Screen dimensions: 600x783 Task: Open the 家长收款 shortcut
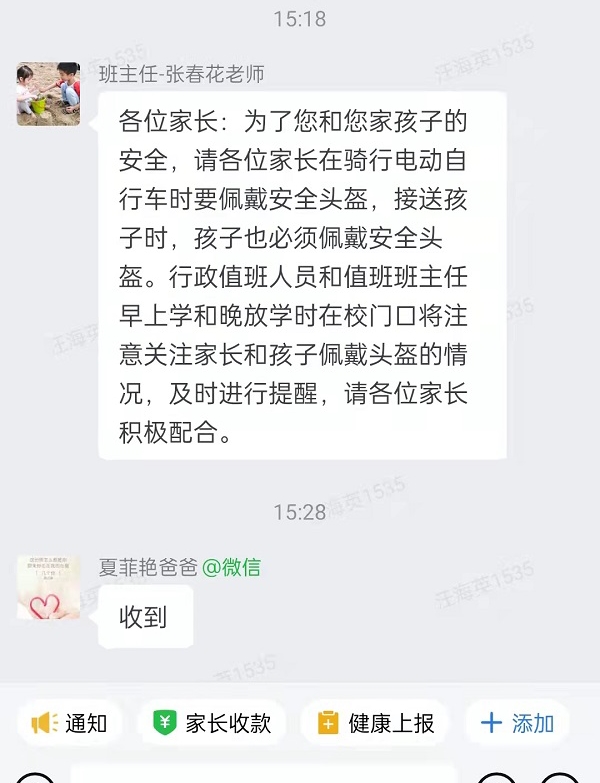point(212,723)
